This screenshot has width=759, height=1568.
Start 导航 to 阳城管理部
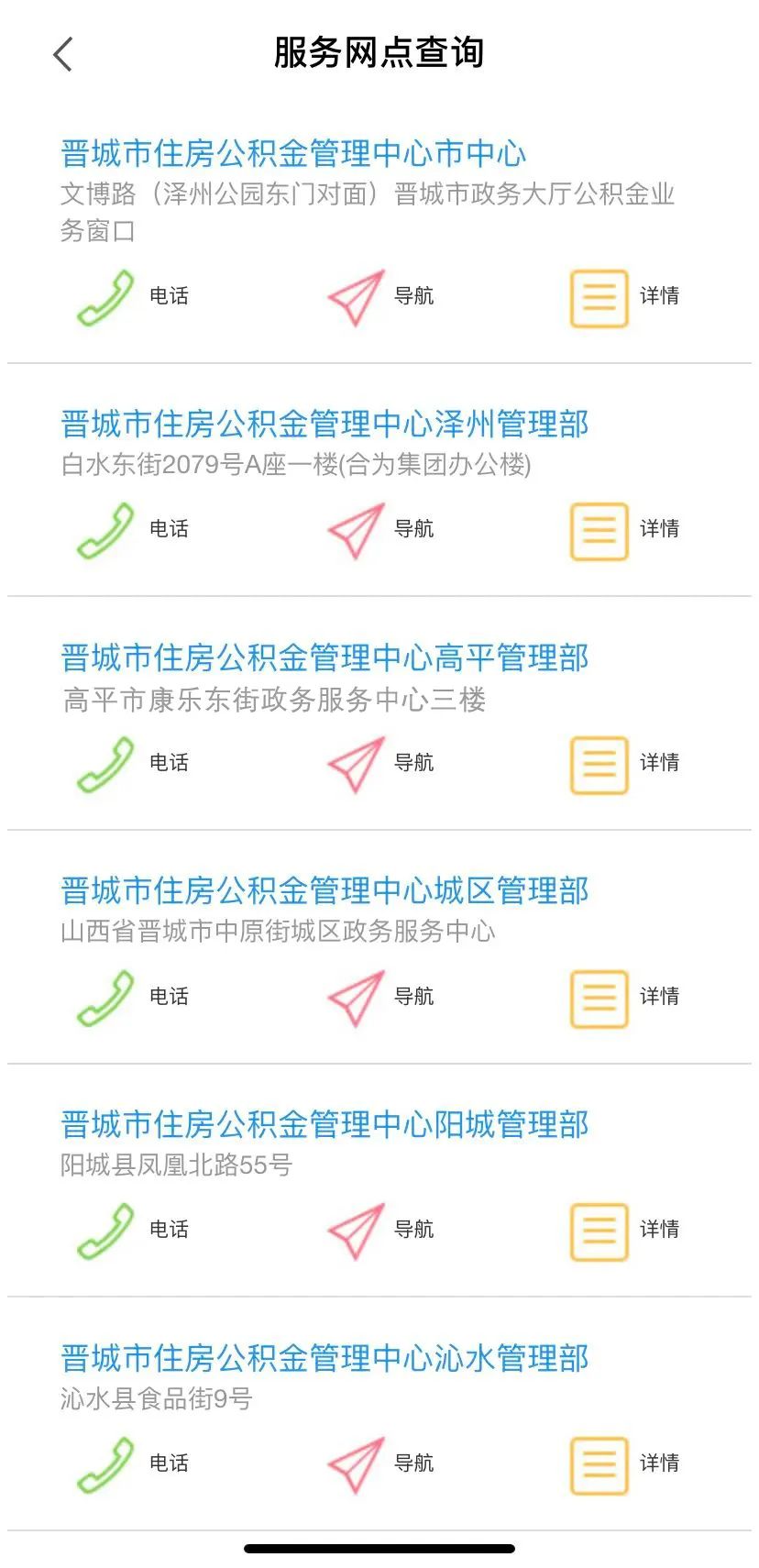coord(379,1231)
